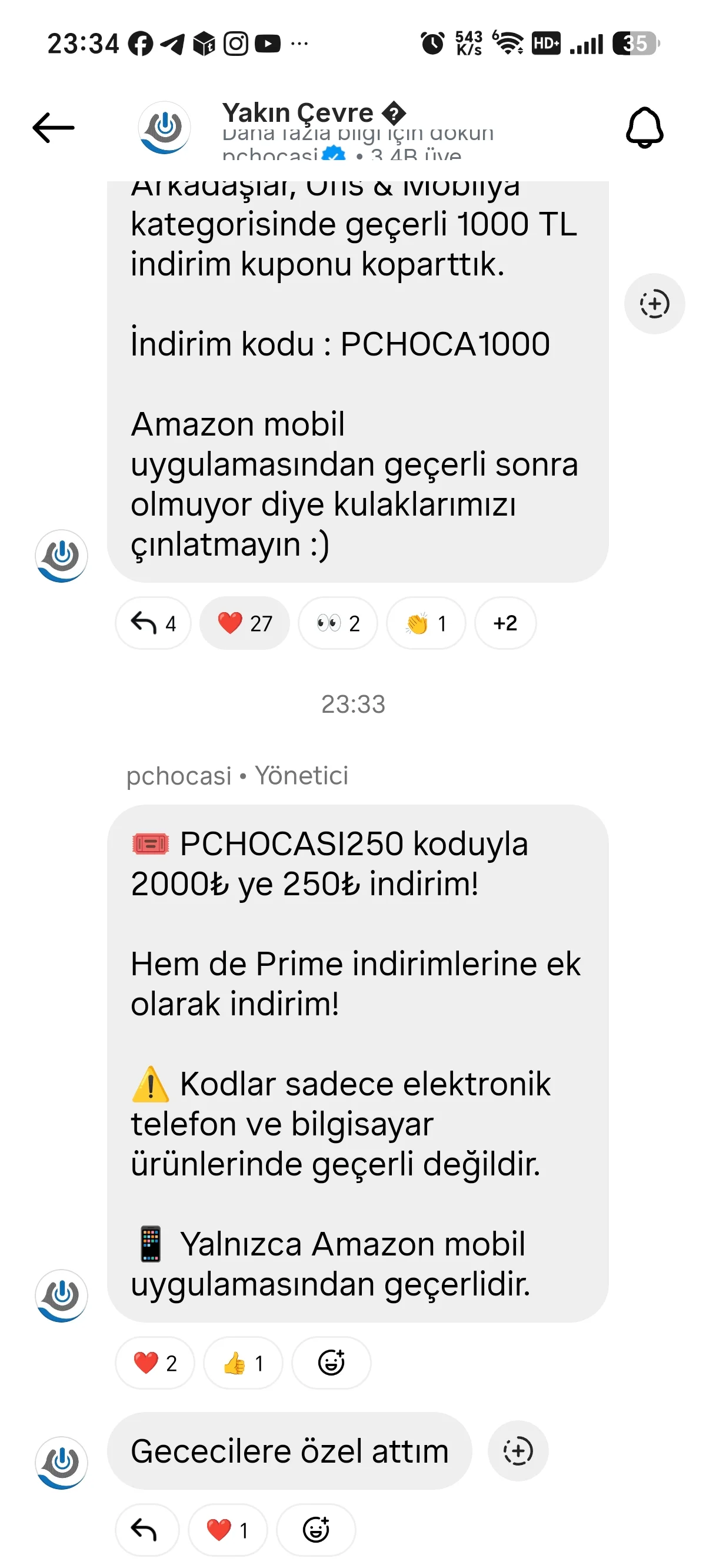Go back using the arrow icon
This screenshot has height=1568, width=706.
tap(54, 128)
